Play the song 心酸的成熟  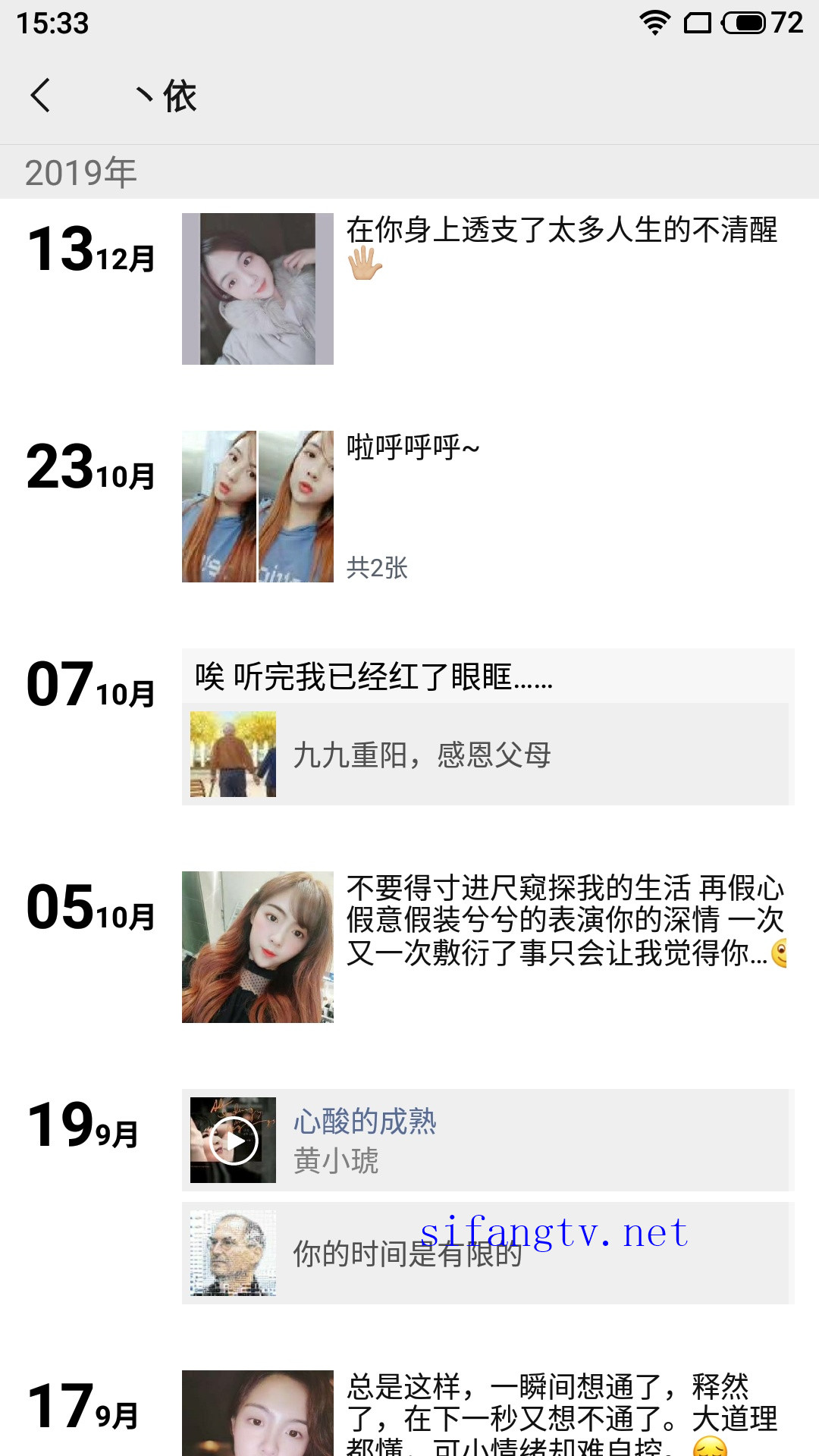click(x=234, y=1141)
